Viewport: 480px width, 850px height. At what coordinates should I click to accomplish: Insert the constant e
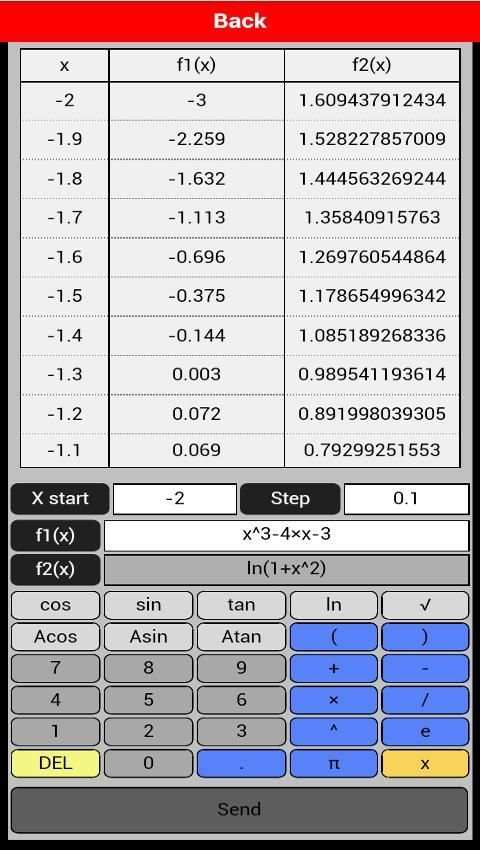pos(425,731)
